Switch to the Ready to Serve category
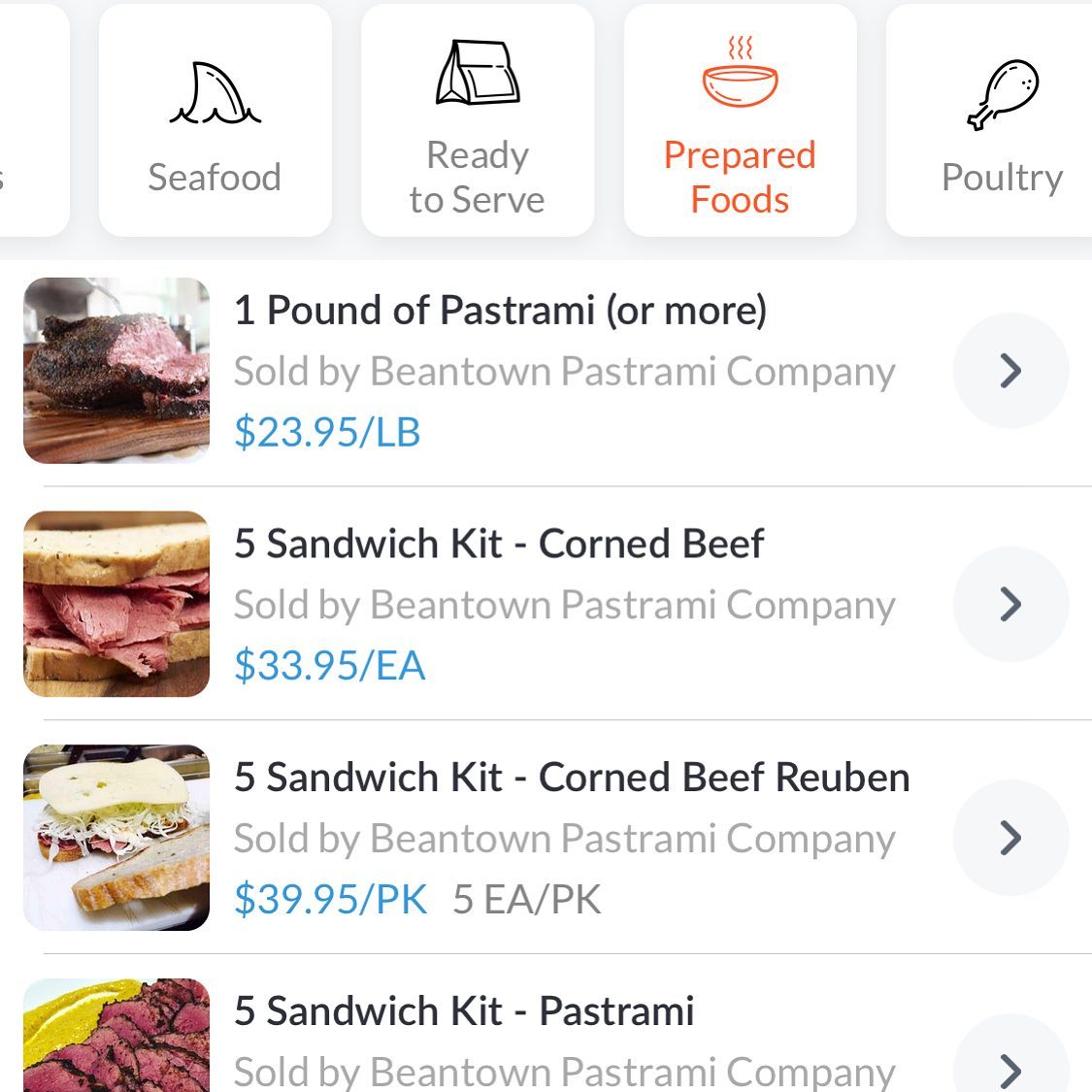 click(x=477, y=121)
